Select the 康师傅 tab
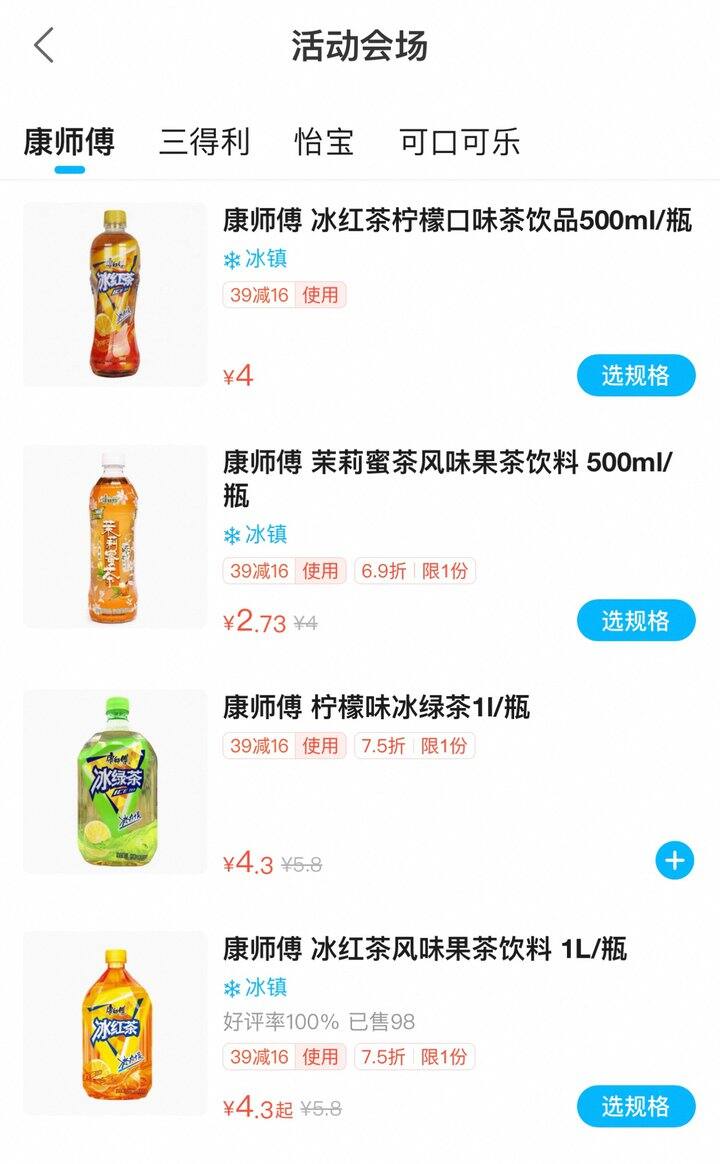720x1164 pixels. [x=69, y=142]
